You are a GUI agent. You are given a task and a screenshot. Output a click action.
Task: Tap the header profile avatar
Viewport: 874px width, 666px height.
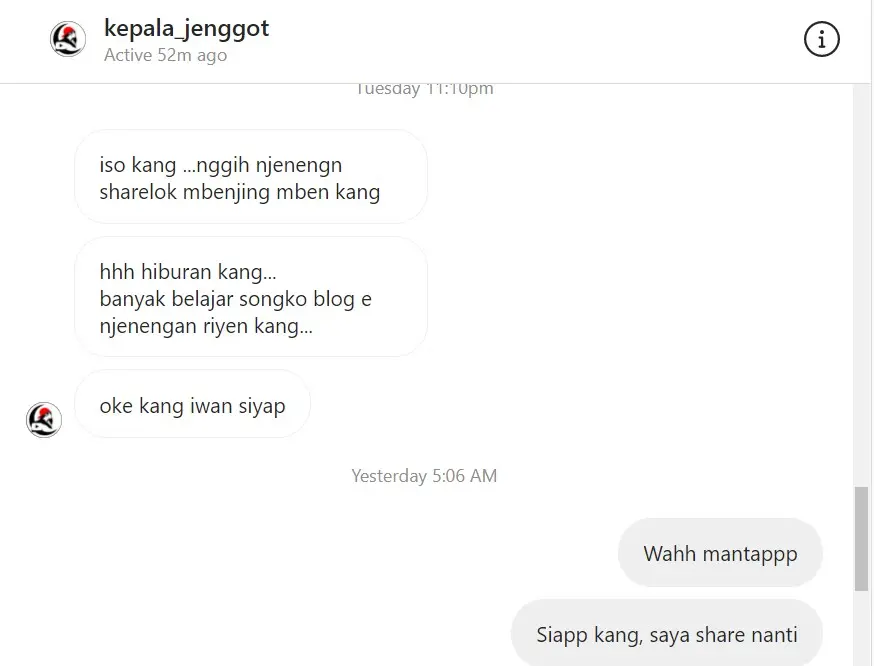(68, 39)
